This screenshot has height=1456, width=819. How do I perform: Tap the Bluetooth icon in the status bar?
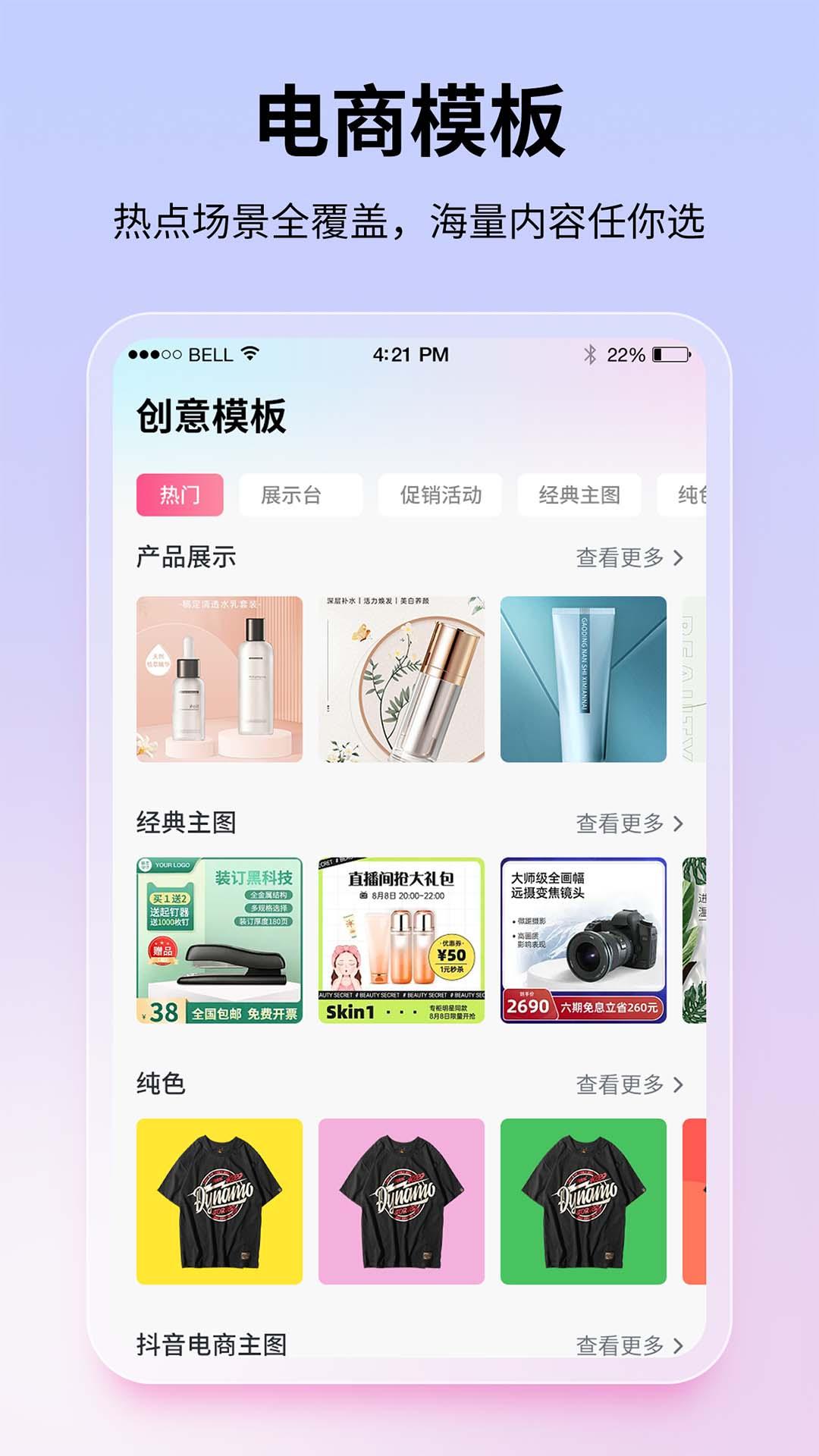[589, 352]
